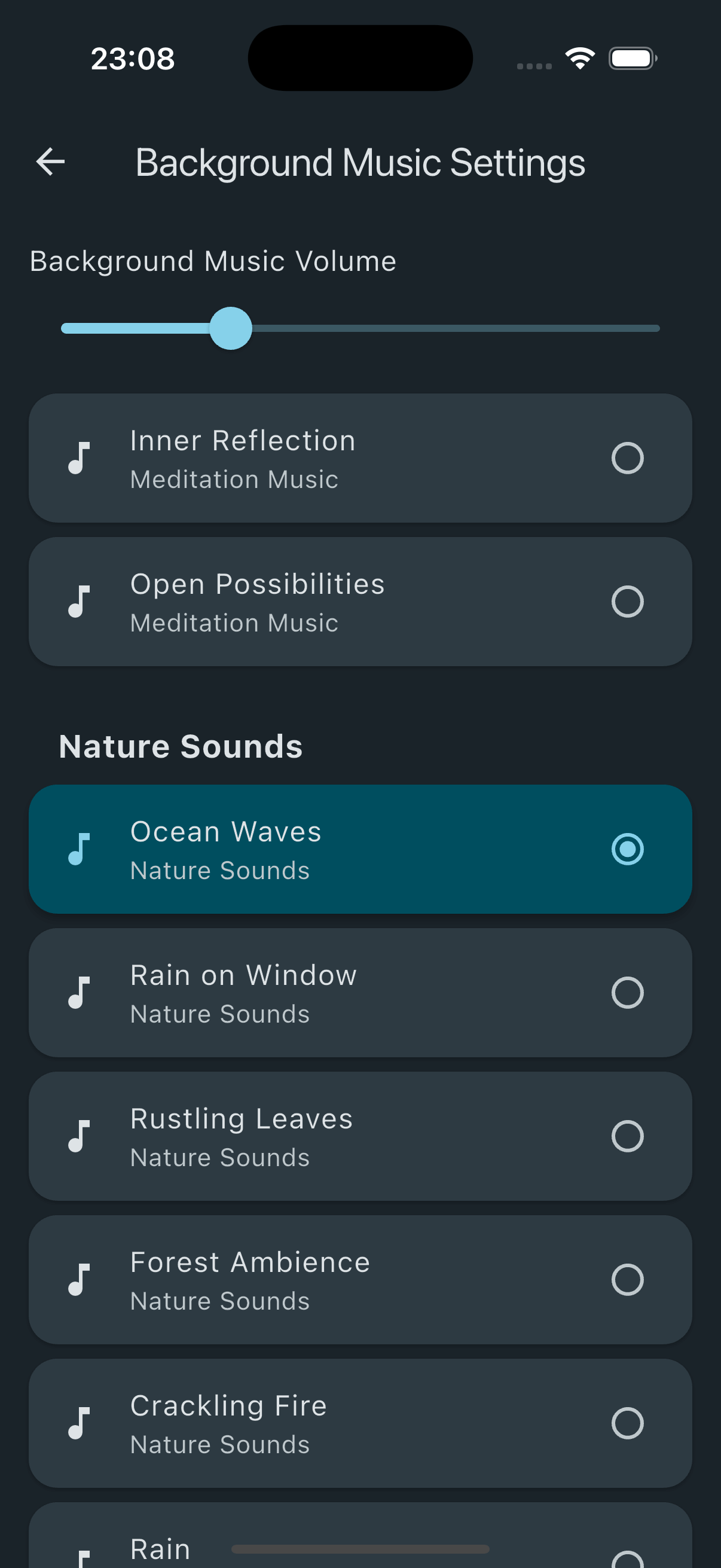Click the music note icon beside Forest Ambience
721x1568 pixels.
(80, 1279)
